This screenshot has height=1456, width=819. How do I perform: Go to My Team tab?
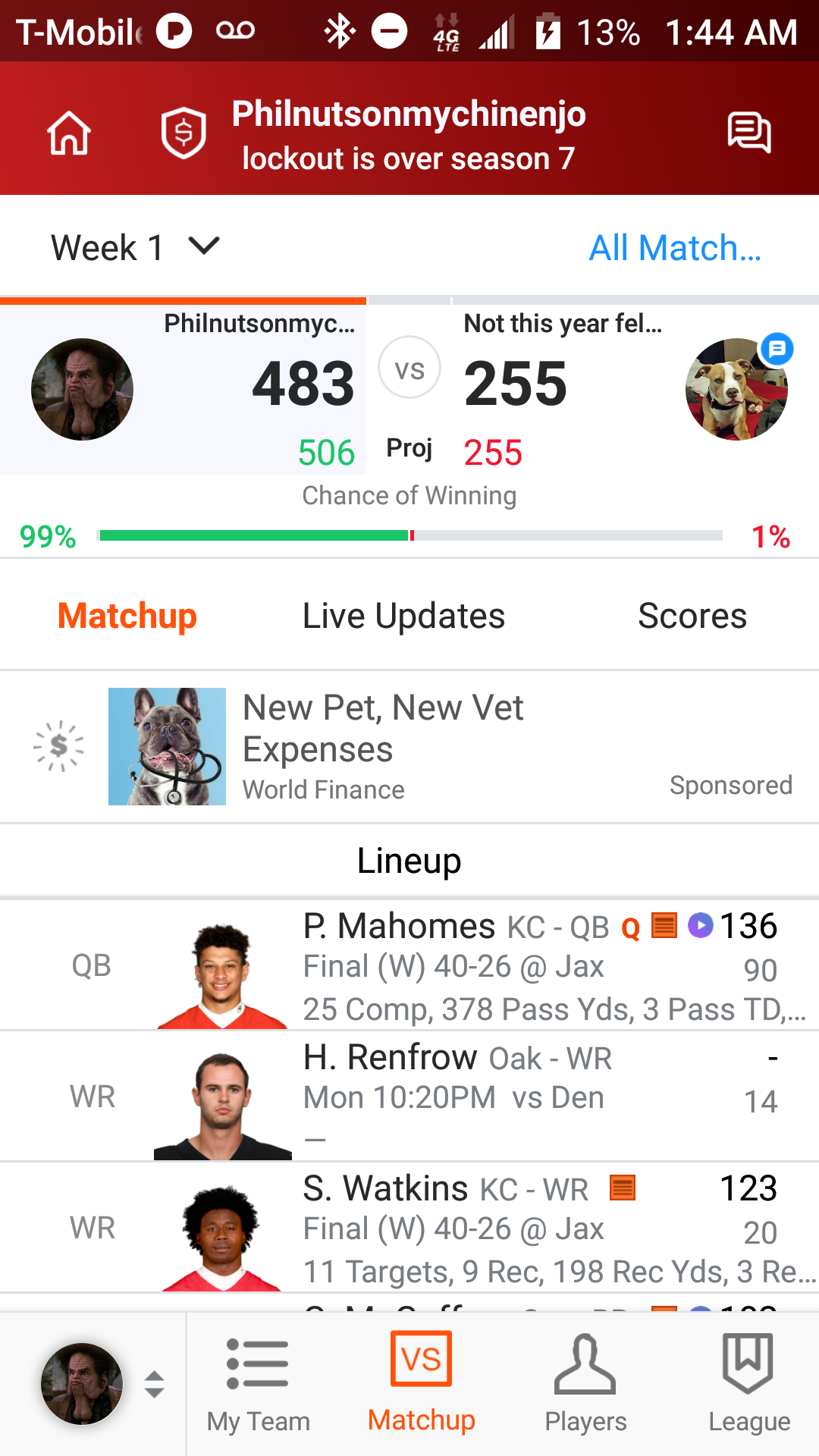259,1385
